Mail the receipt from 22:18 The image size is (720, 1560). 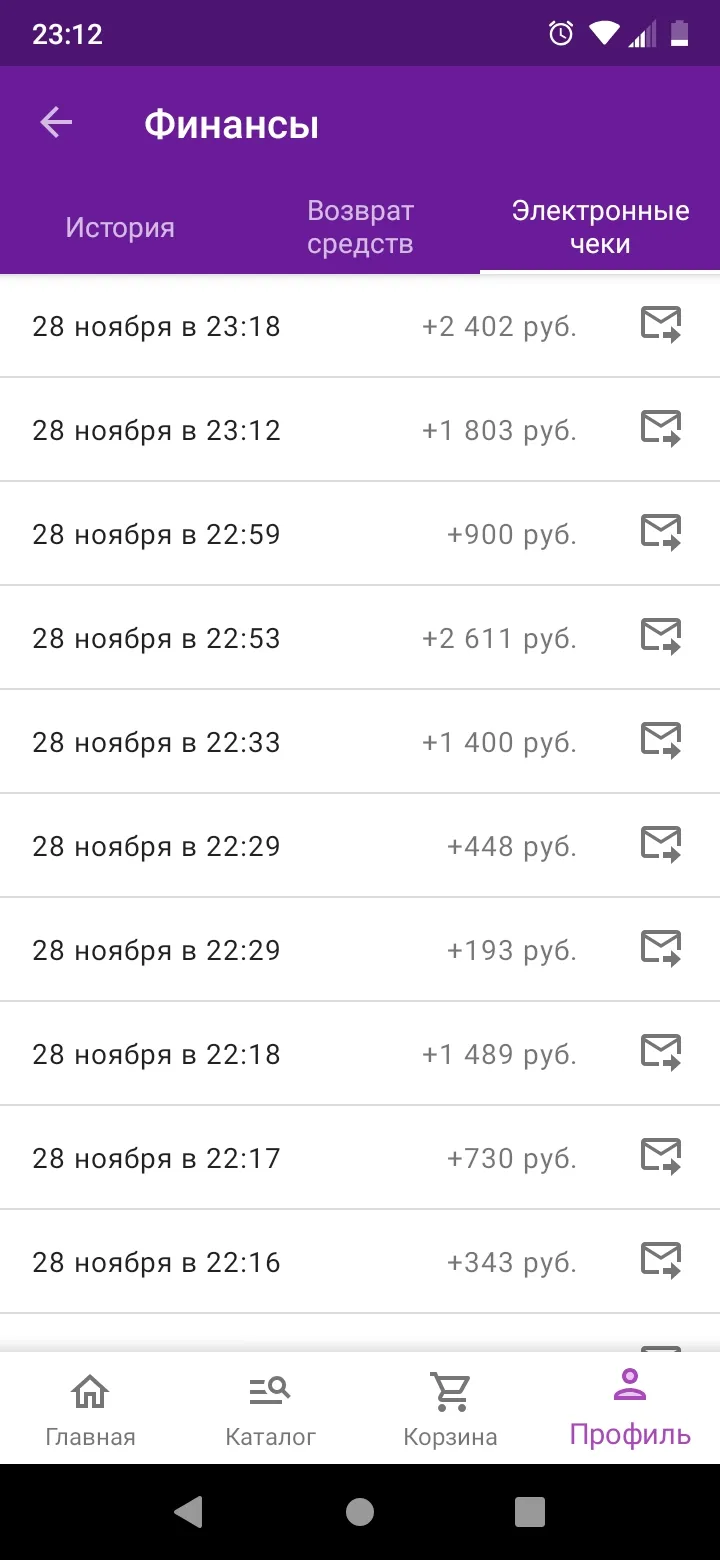point(661,1053)
